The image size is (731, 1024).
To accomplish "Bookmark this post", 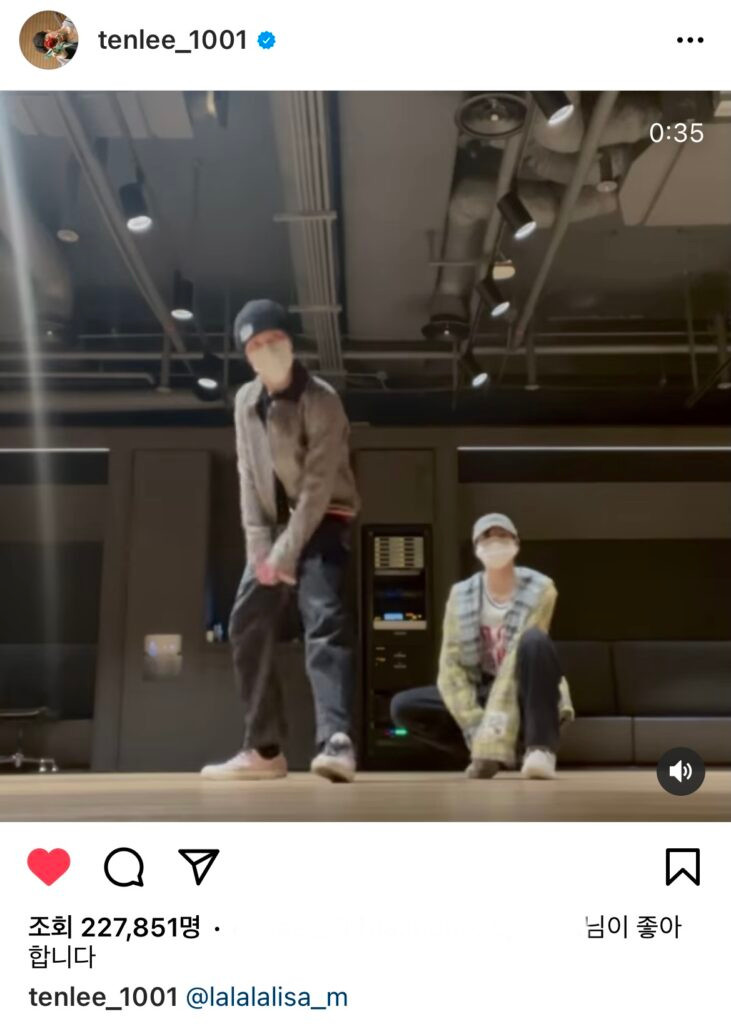I will (x=683, y=867).
